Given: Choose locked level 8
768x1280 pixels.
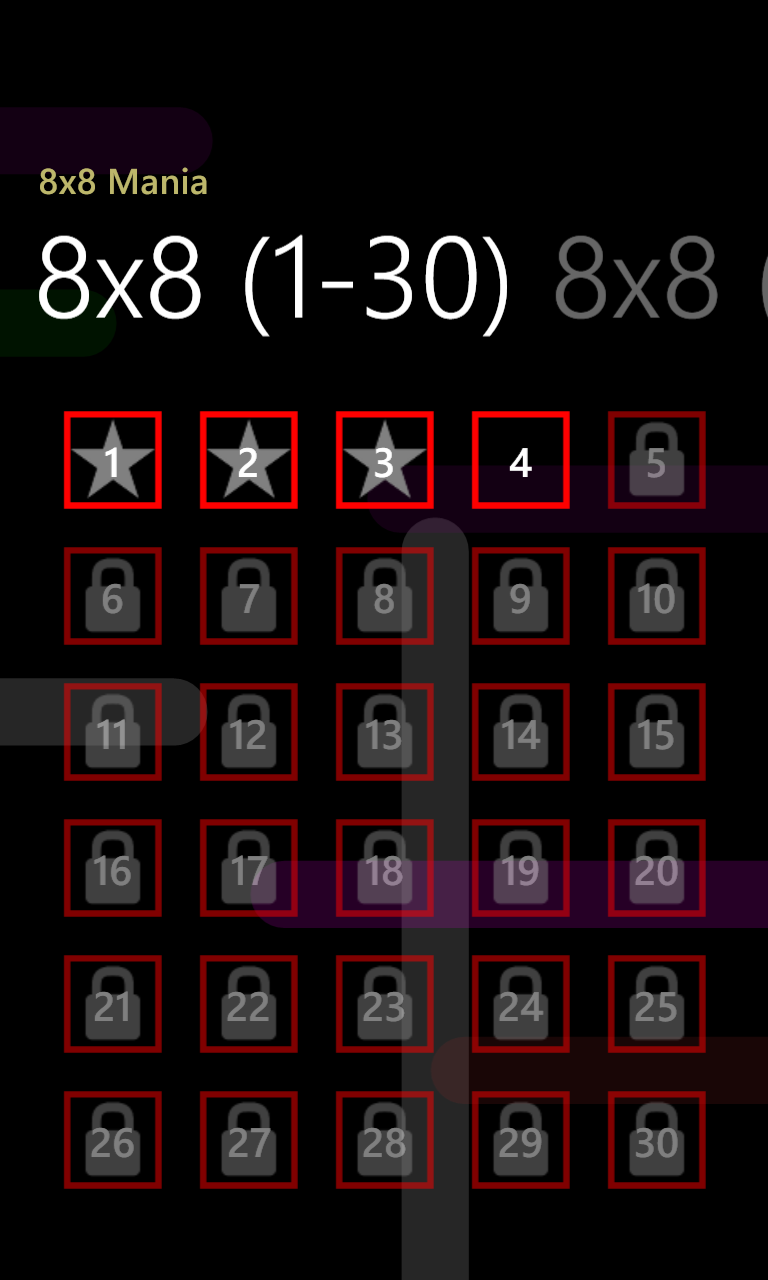Looking at the screenshot, I should tap(385, 596).
